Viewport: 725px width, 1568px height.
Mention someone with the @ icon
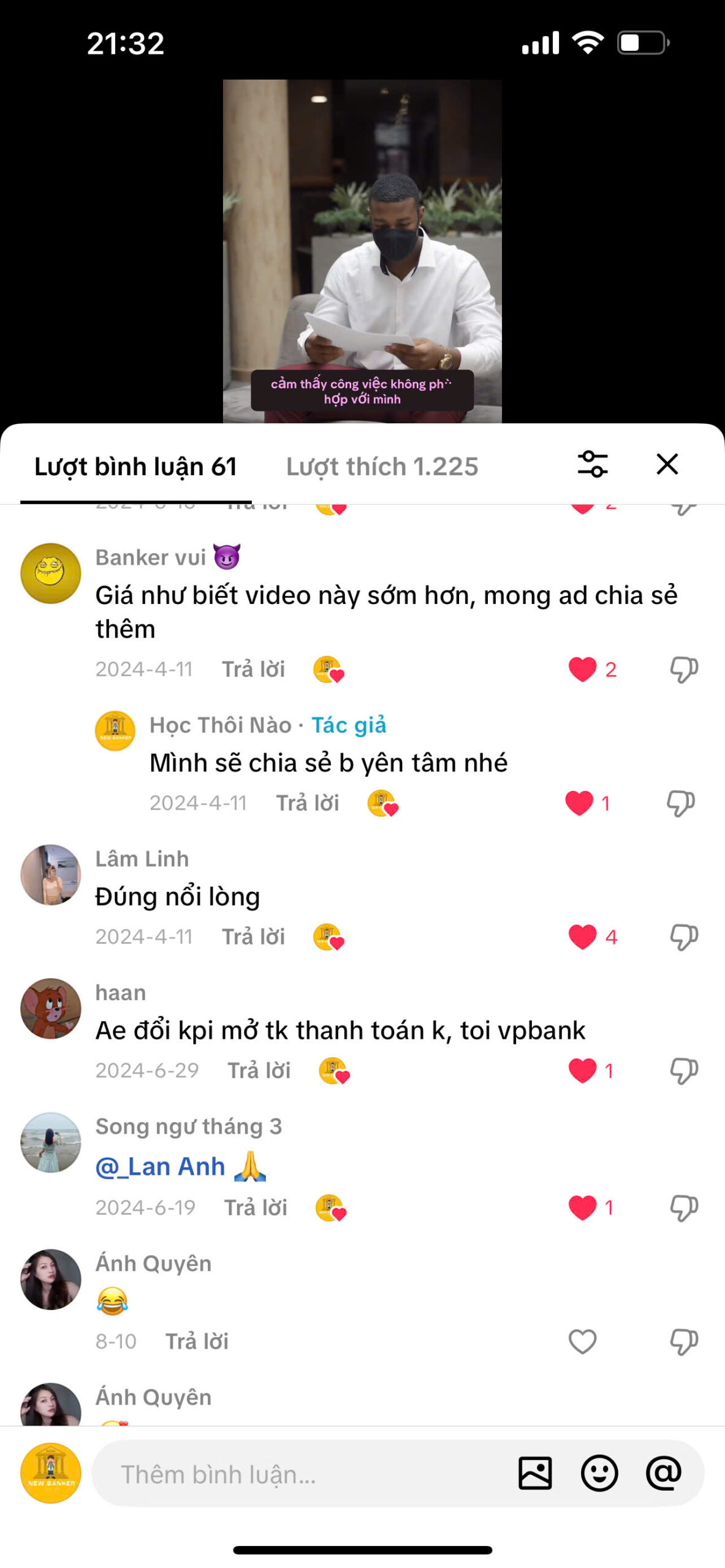click(x=663, y=1473)
